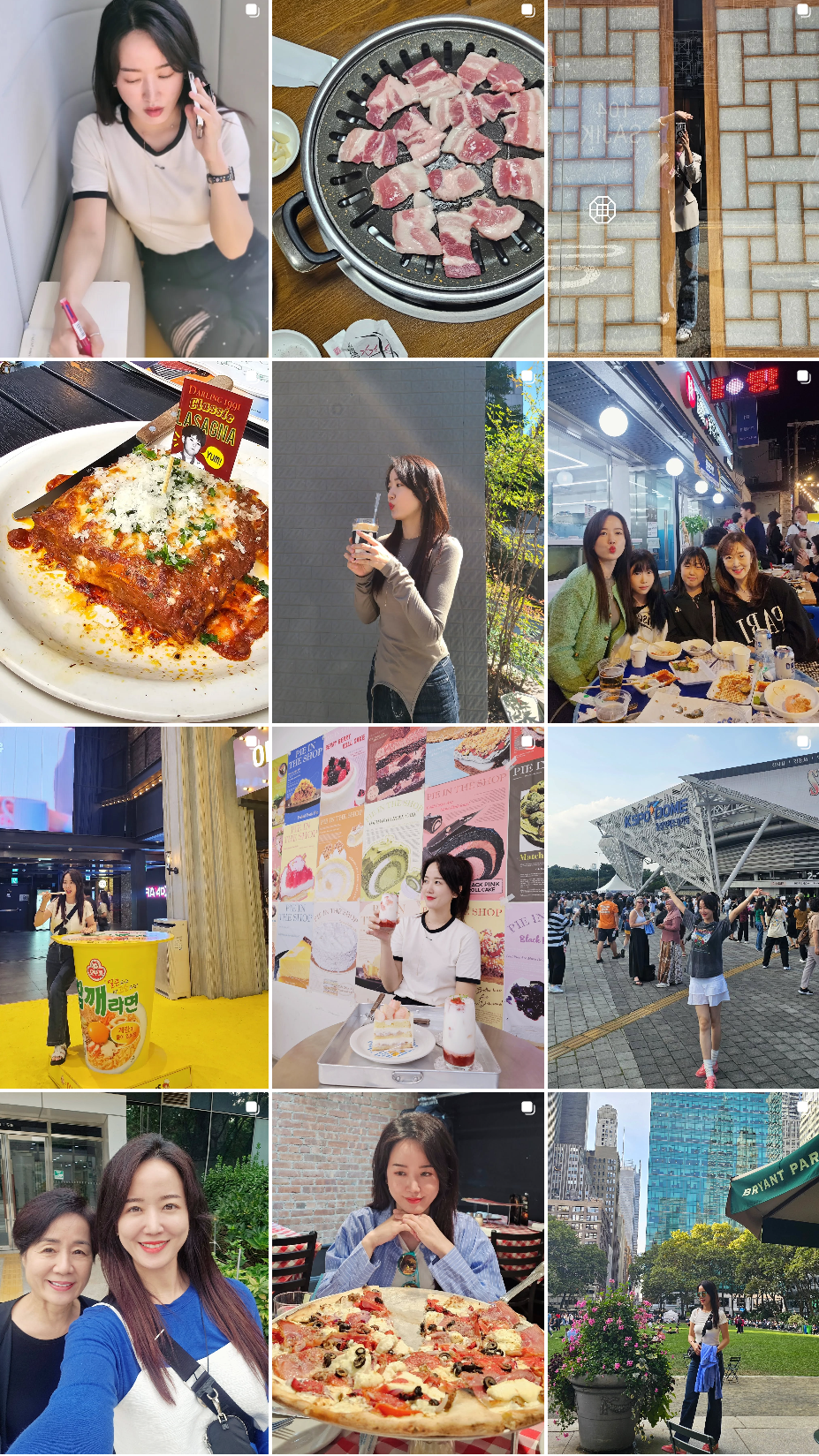
Task: Open the large pizza restaurant post
Action: 407,1273
